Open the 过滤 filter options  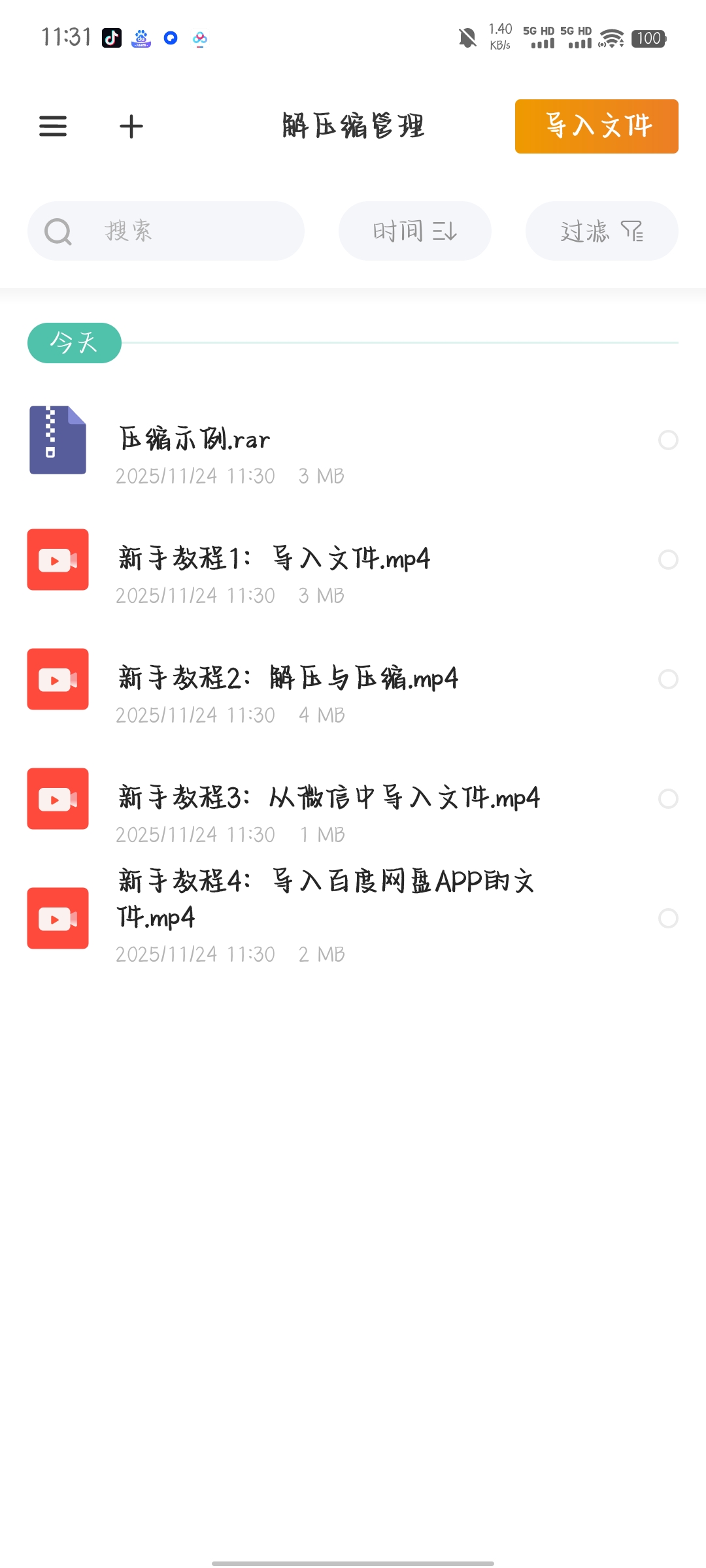click(601, 231)
